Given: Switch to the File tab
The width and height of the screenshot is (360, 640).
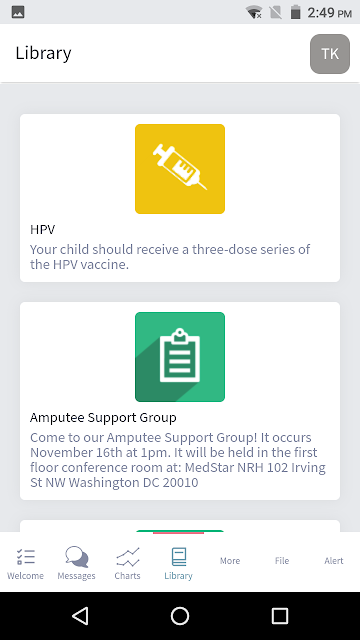Looking at the screenshot, I should 282,561.
